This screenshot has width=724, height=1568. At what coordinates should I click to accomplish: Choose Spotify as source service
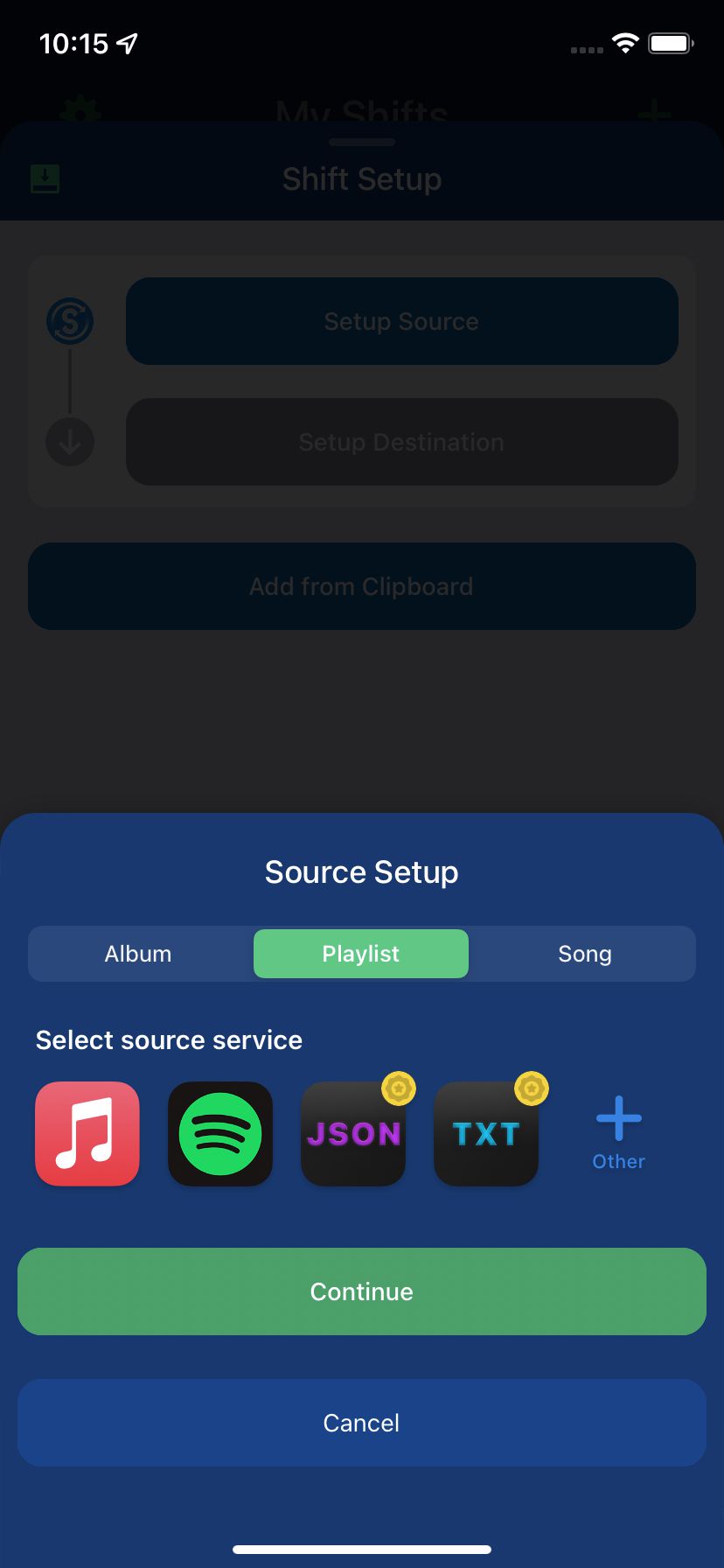click(220, 1134)
